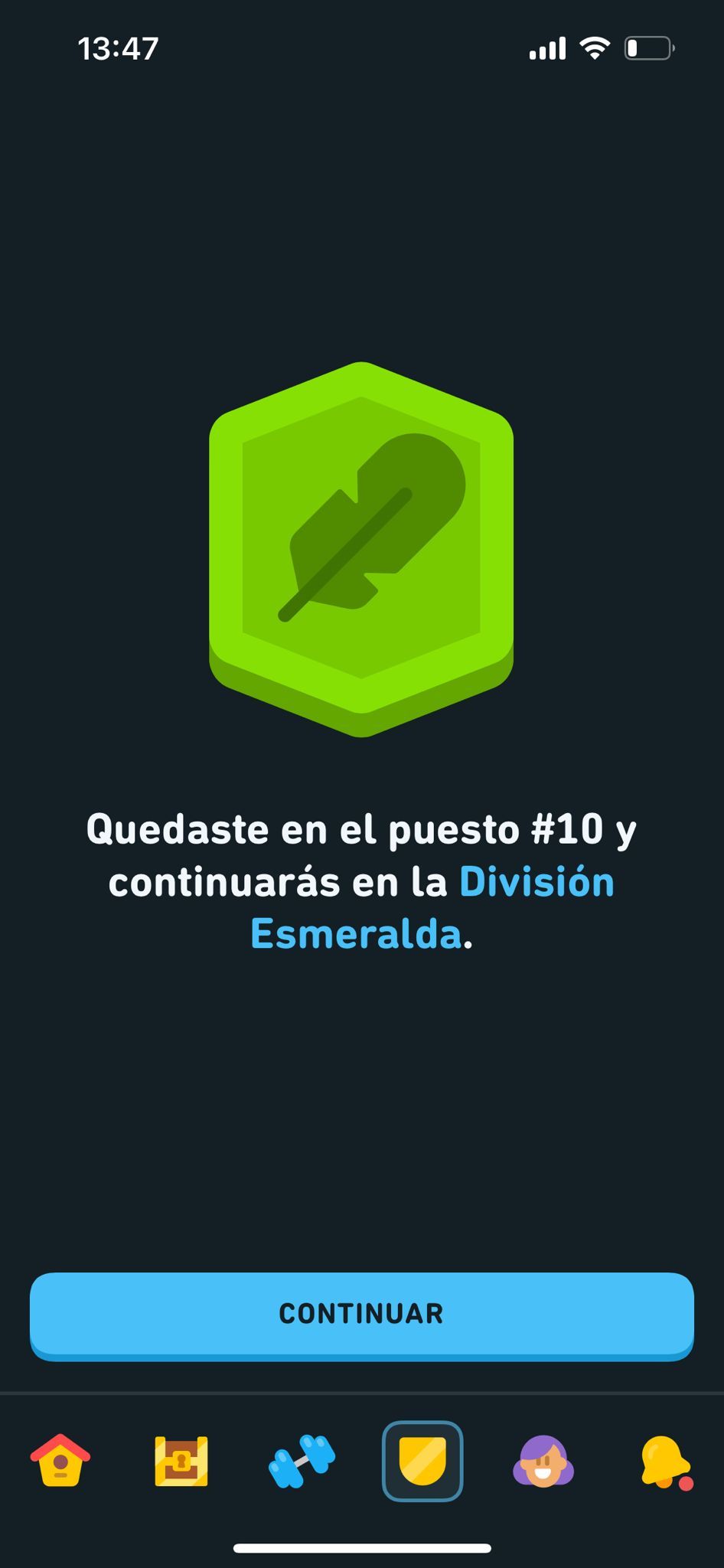Tap the CONTINUAR button
Viewport: 724px width, 1568px height.
point(361,1314)
